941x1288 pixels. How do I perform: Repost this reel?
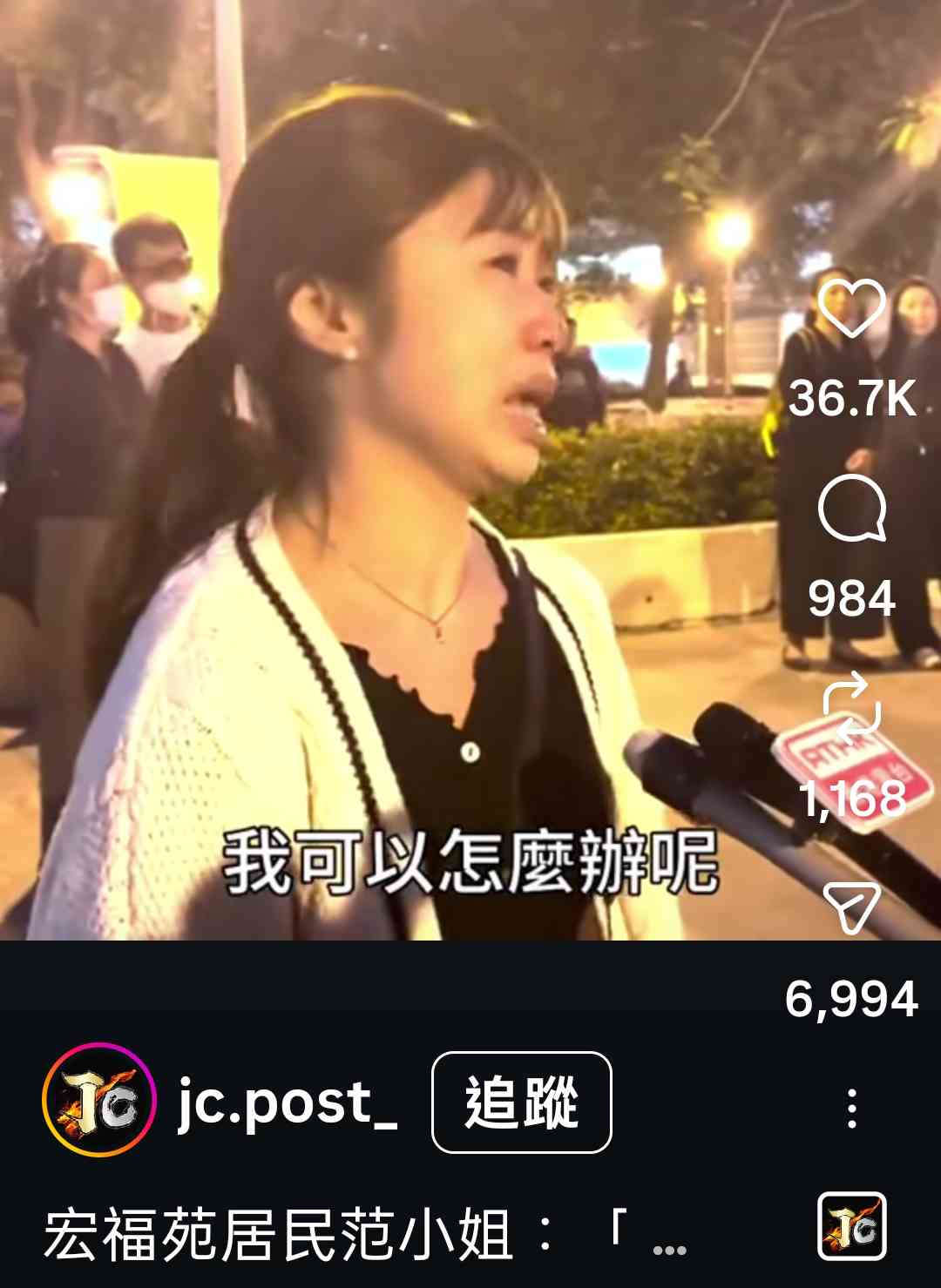pyautogui.click(x=851, y=707)
